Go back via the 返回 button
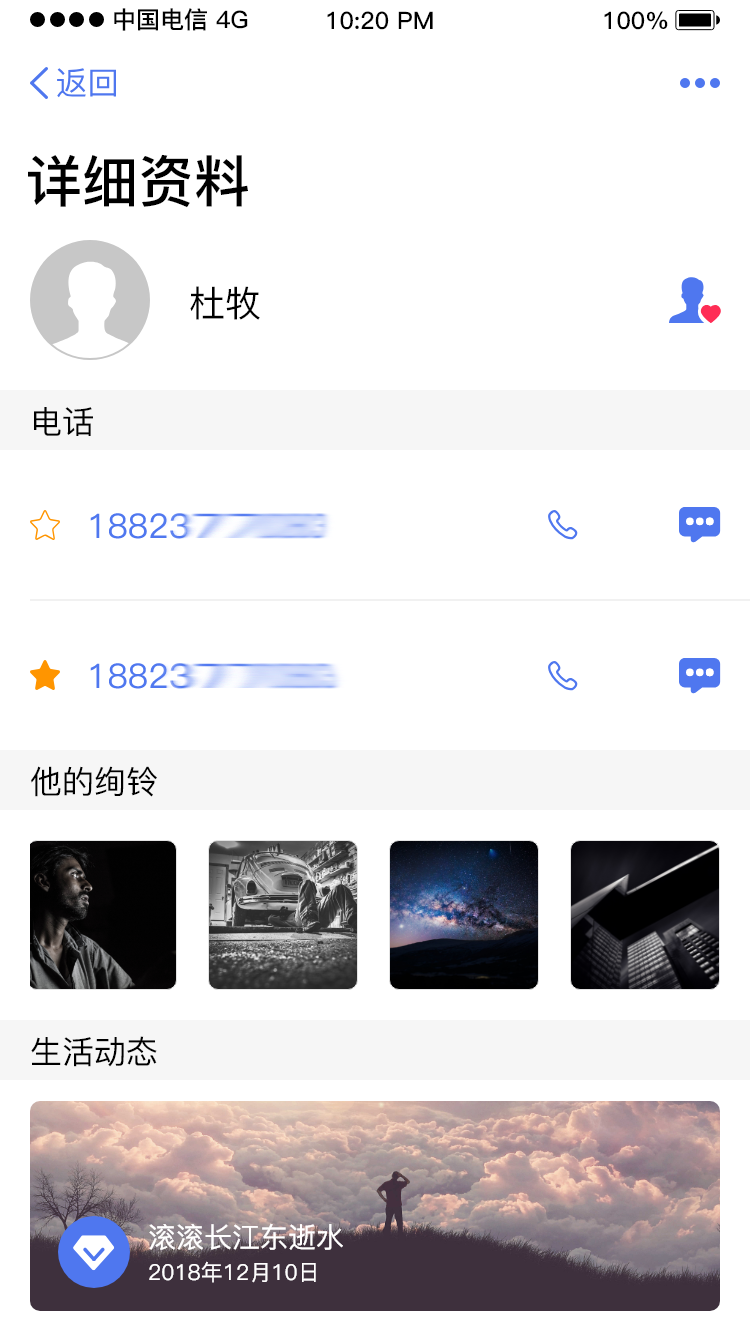The width and height of the screenshot is (750, 1334). 74,83
